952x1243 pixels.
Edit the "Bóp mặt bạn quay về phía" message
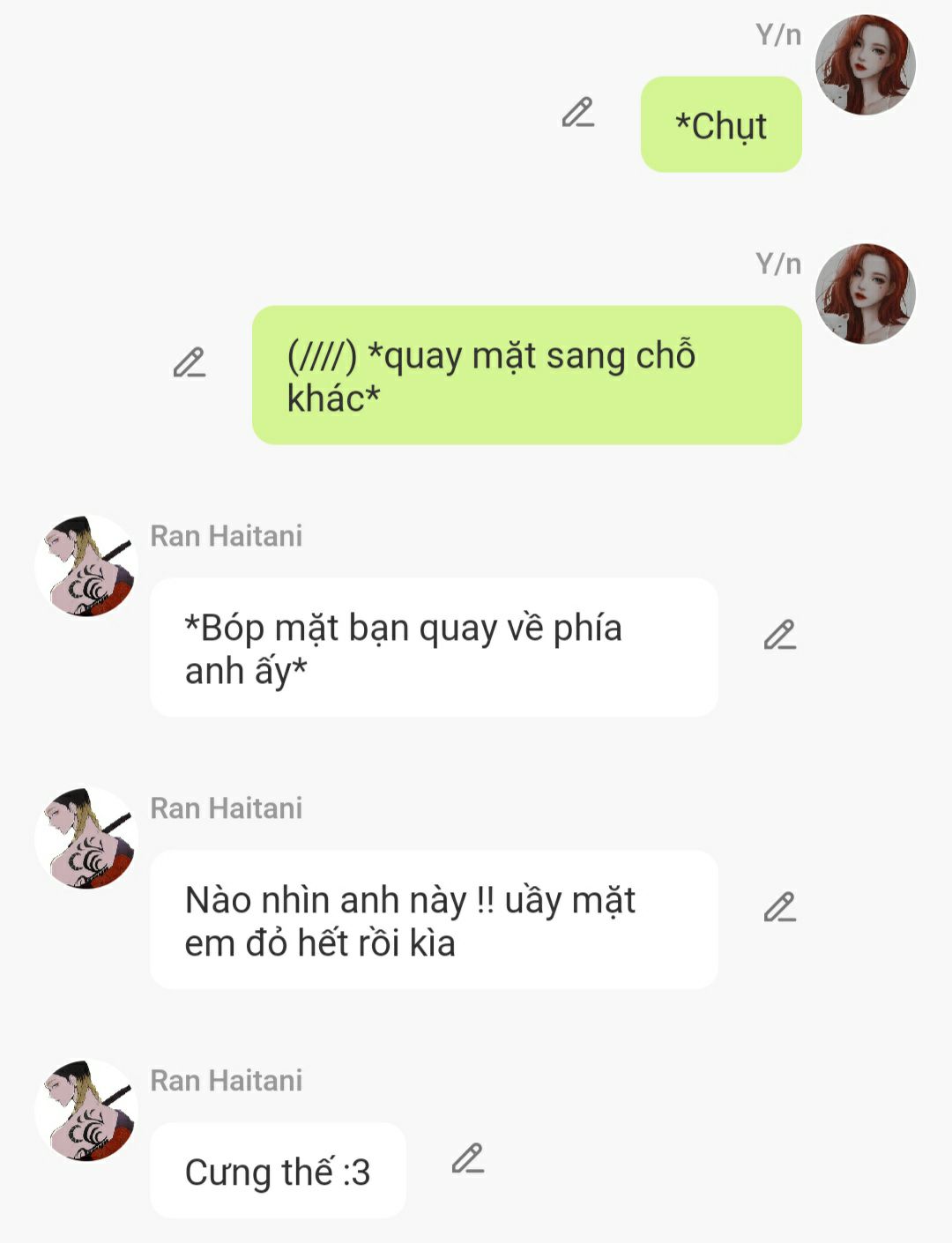780,636
